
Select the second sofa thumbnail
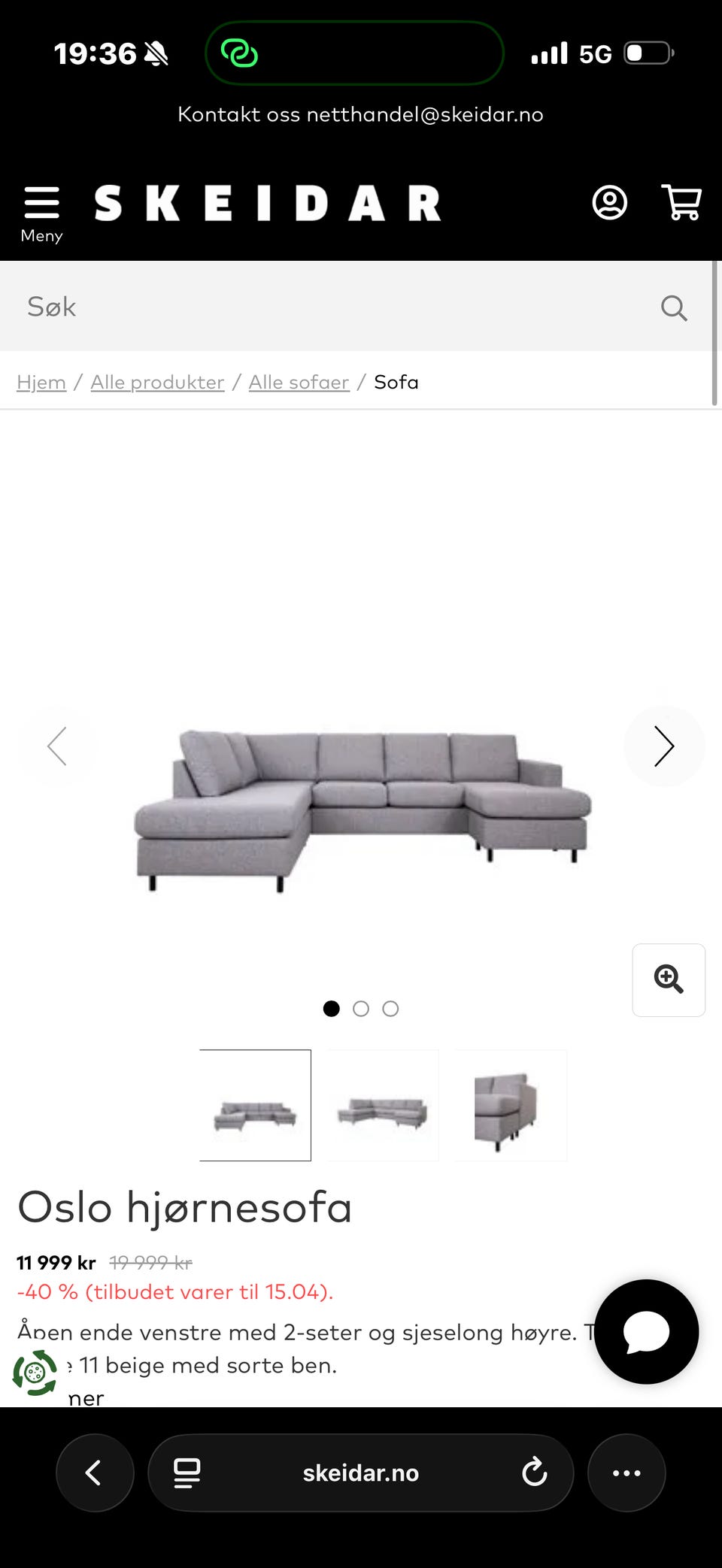click(x=383, y=1105)
